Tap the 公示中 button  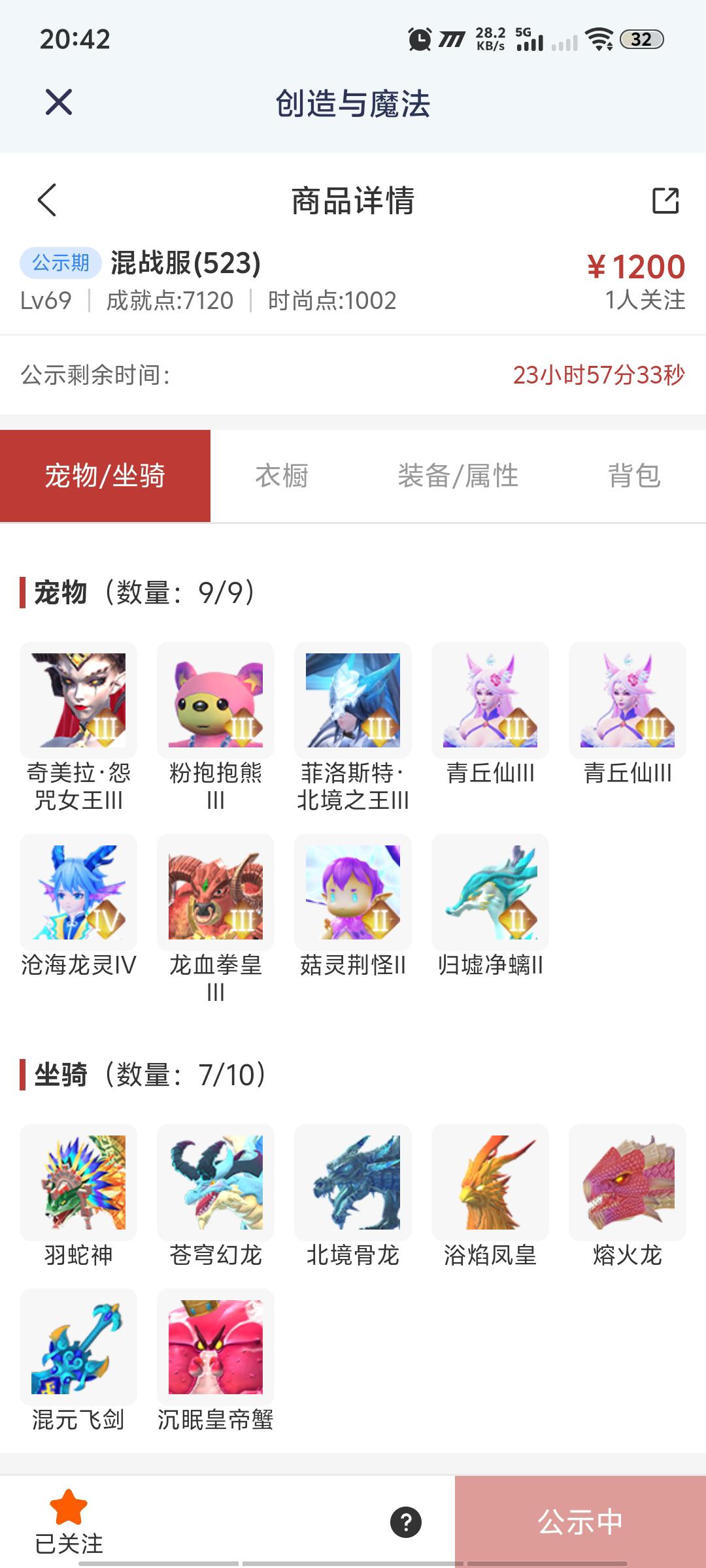(x=580, y=1519)
